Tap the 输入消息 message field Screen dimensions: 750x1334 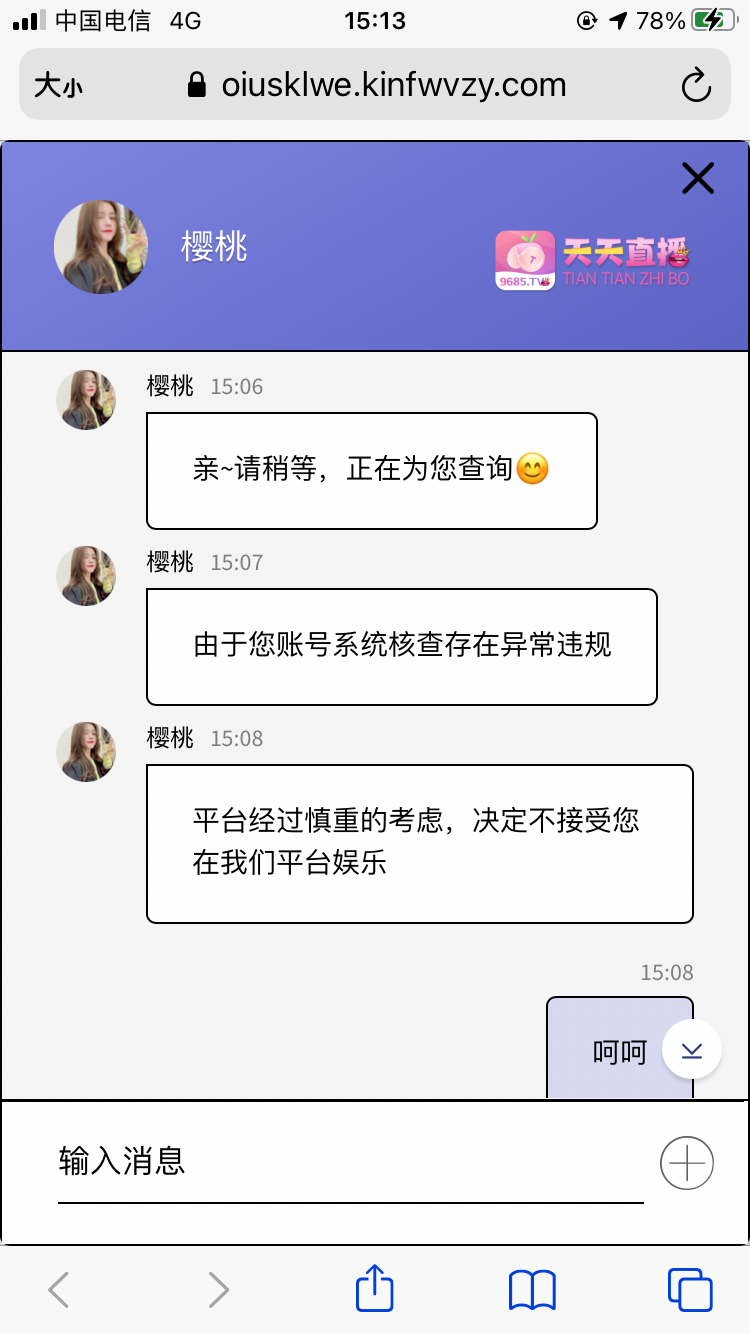point(350,1162)
